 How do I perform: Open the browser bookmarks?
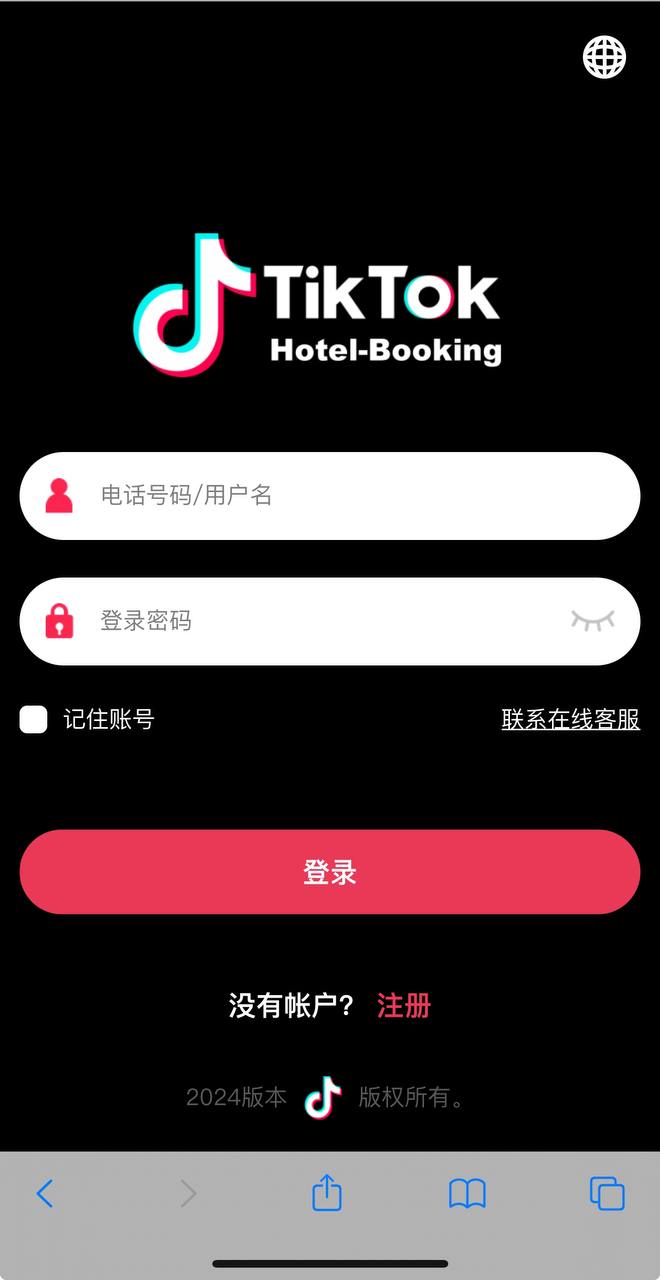tap(467, 1193)
